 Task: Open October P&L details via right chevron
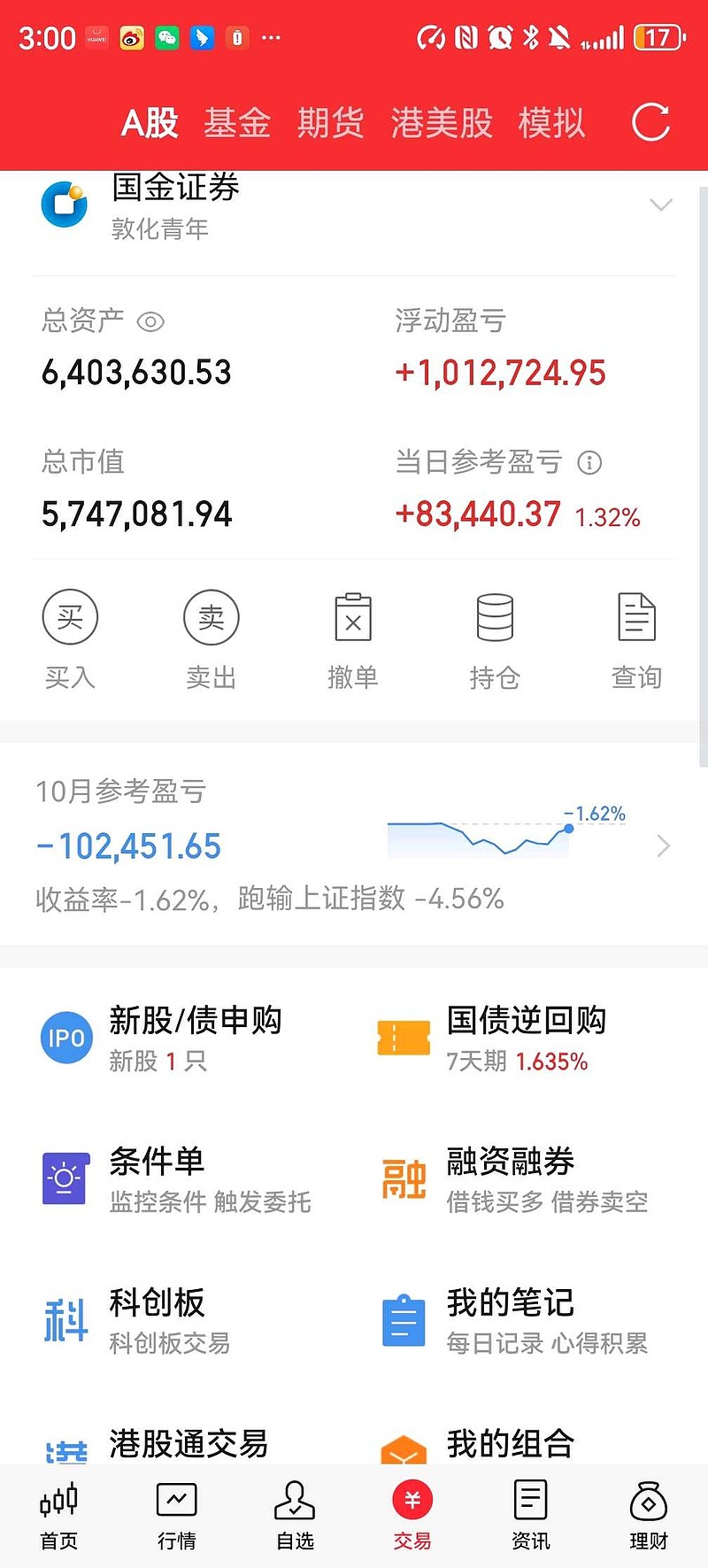[x=663, y=846]
